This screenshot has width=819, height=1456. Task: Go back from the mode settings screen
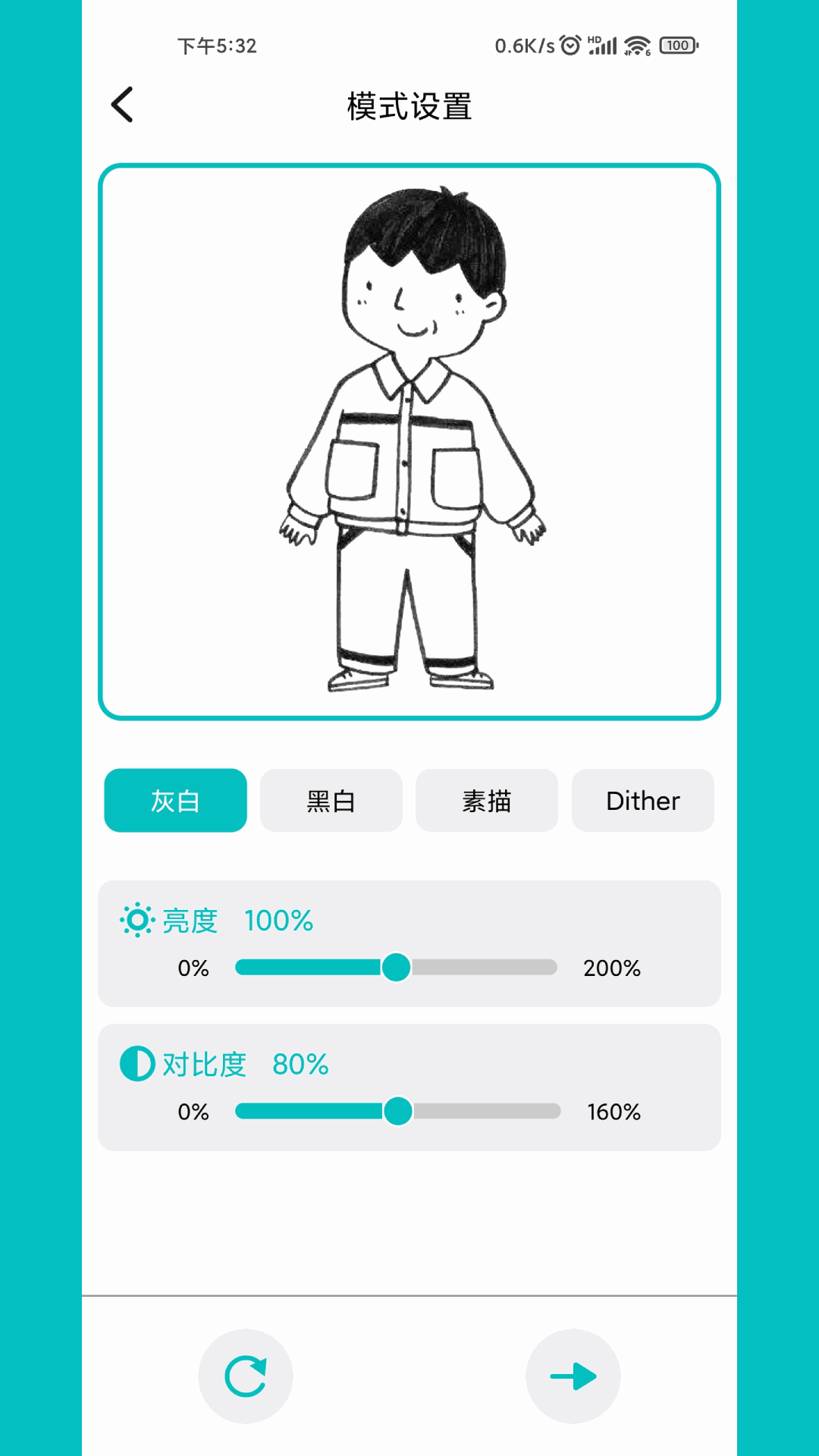122,105
